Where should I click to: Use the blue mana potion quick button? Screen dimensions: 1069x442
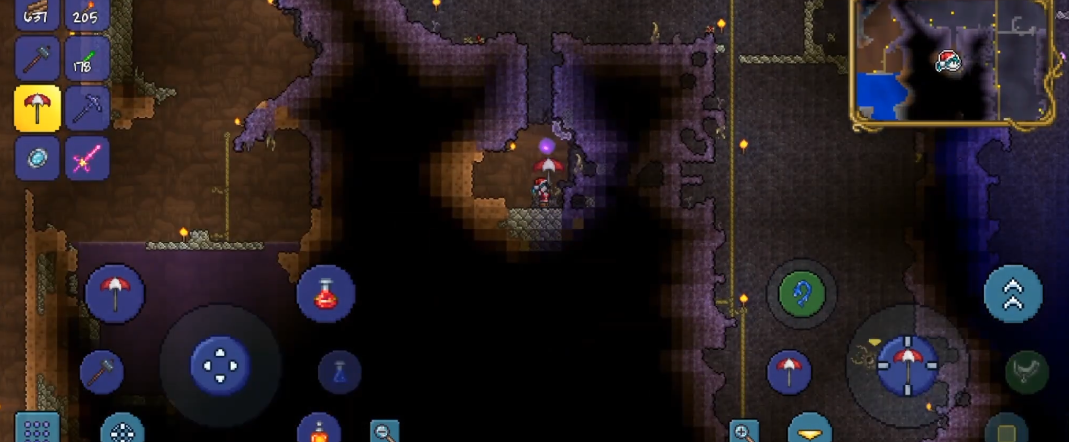[x=339, y=371]
